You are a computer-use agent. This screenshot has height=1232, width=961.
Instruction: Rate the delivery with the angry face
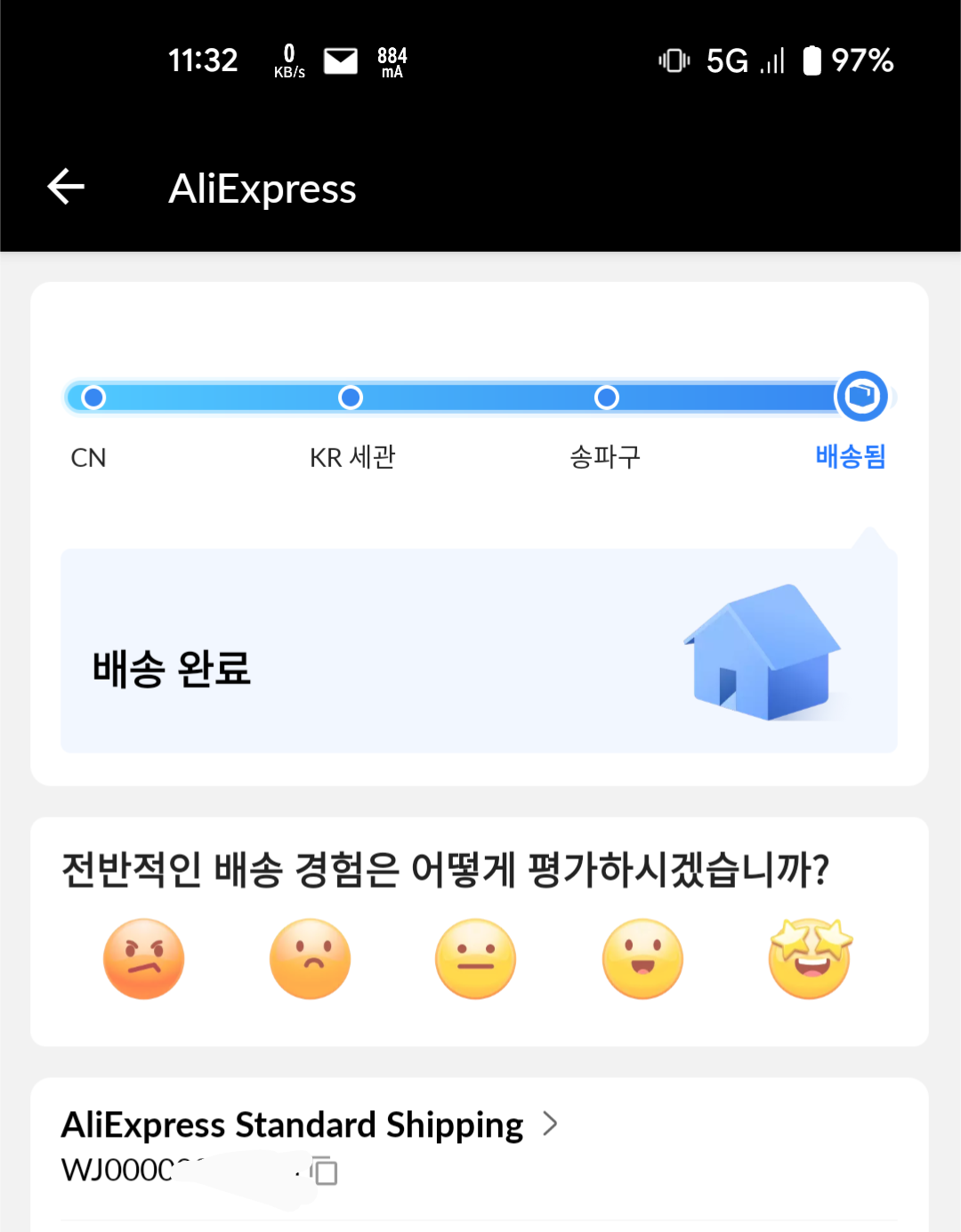tap(144, 959)
